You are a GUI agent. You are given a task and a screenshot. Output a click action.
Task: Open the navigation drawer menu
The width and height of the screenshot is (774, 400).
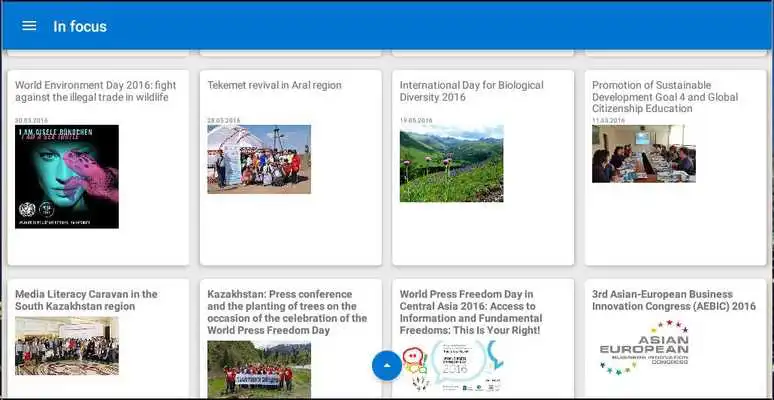pos(29,26)
